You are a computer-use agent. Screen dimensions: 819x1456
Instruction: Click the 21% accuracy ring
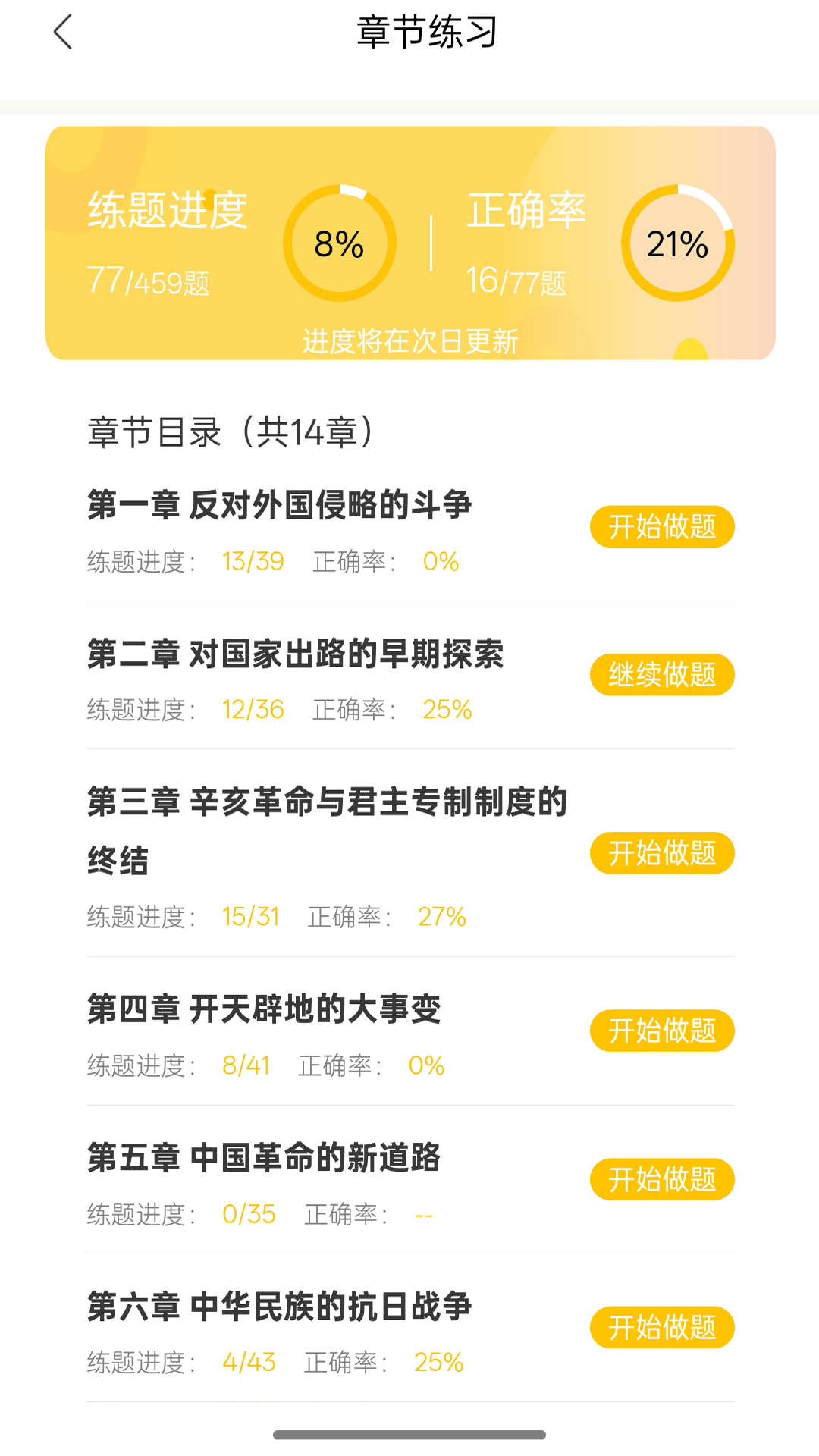pyautogui.click(x=677, y=241)
